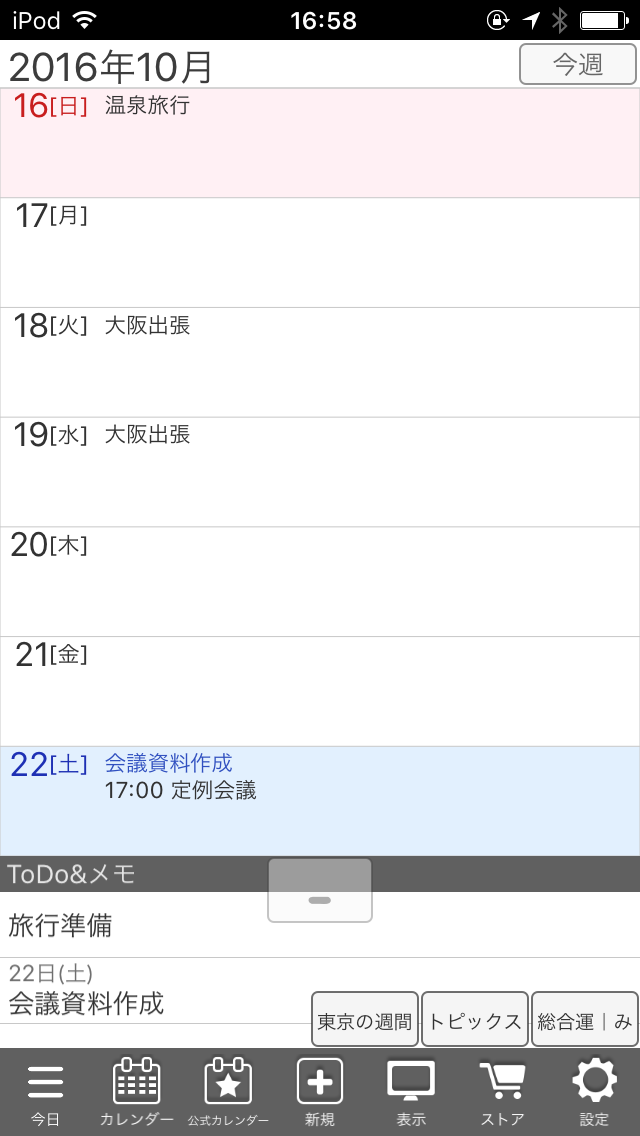Open 表示 display options
640x1136 pixels.
[411, 1092]
